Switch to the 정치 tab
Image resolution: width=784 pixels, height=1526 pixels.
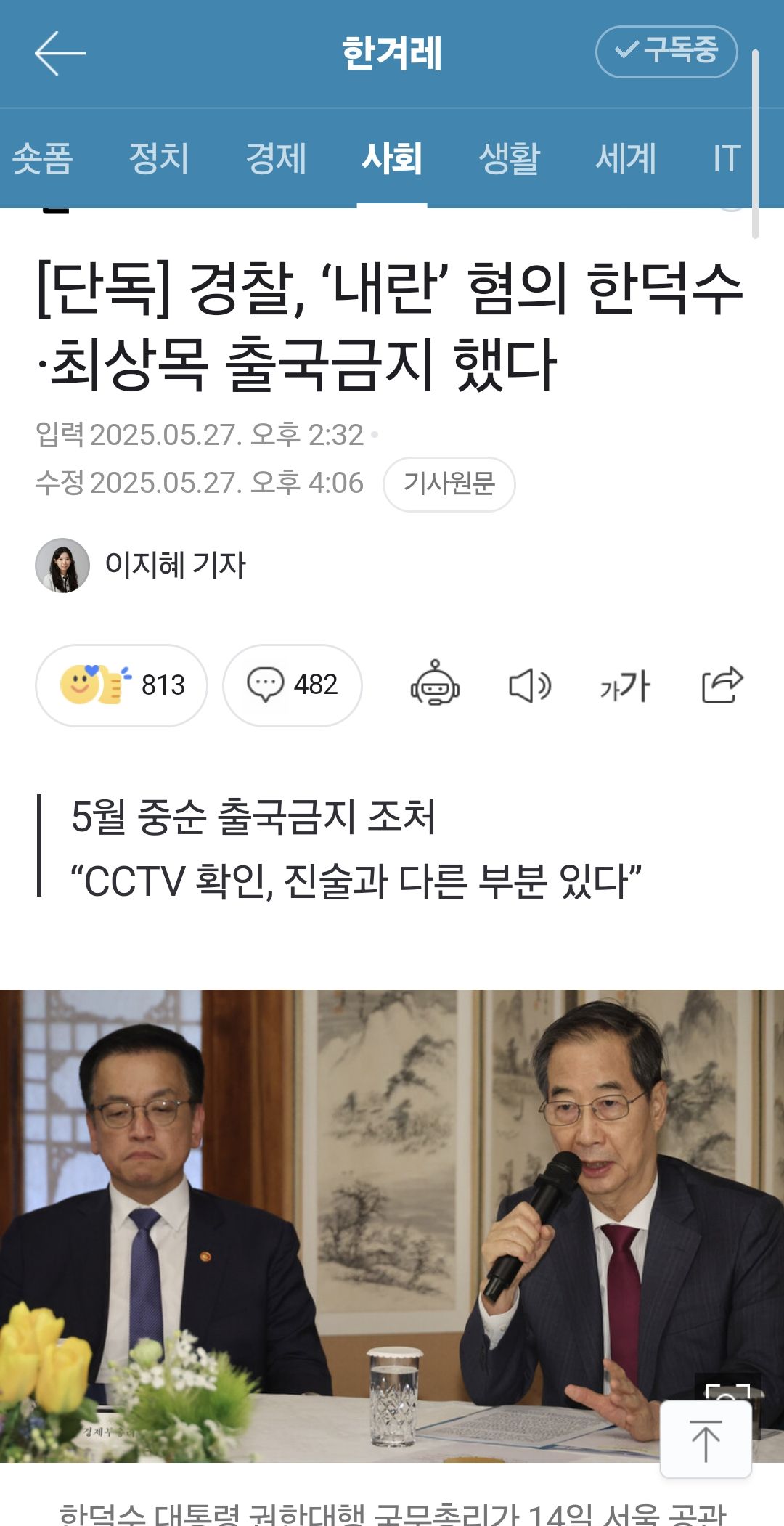[x=159, y=158]
